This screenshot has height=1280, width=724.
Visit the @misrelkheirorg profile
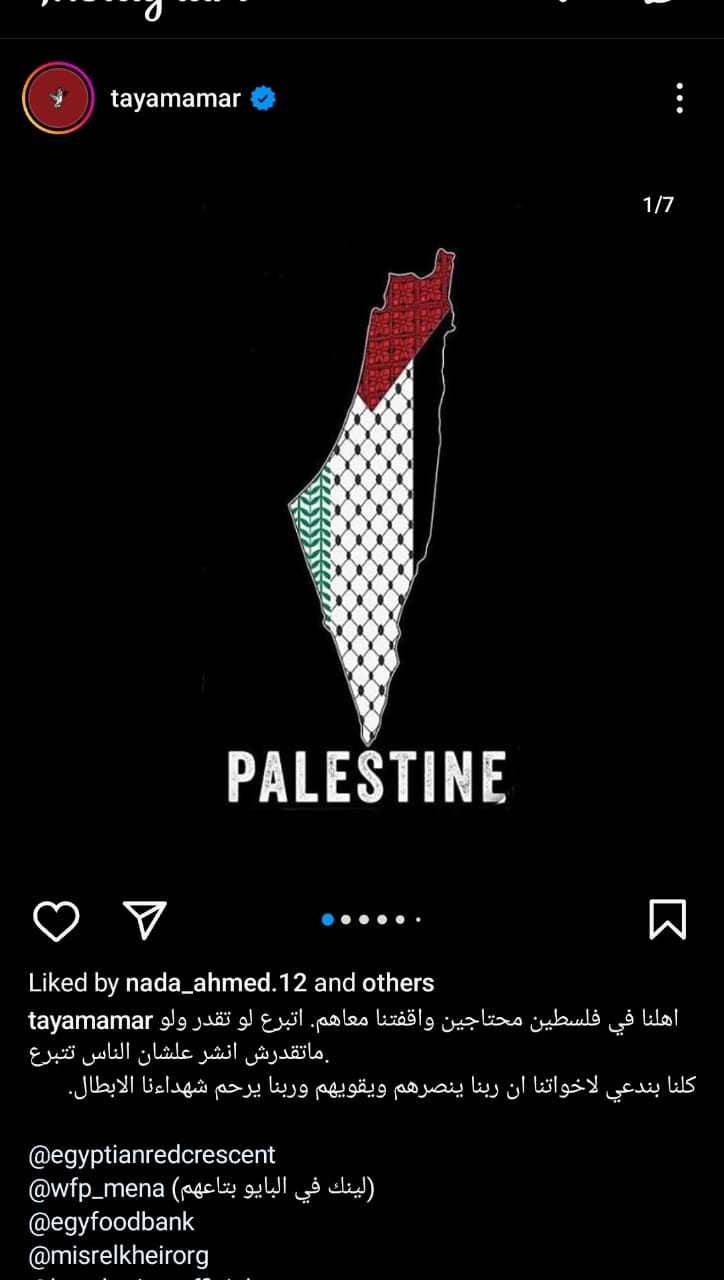tap(119, 1254)
